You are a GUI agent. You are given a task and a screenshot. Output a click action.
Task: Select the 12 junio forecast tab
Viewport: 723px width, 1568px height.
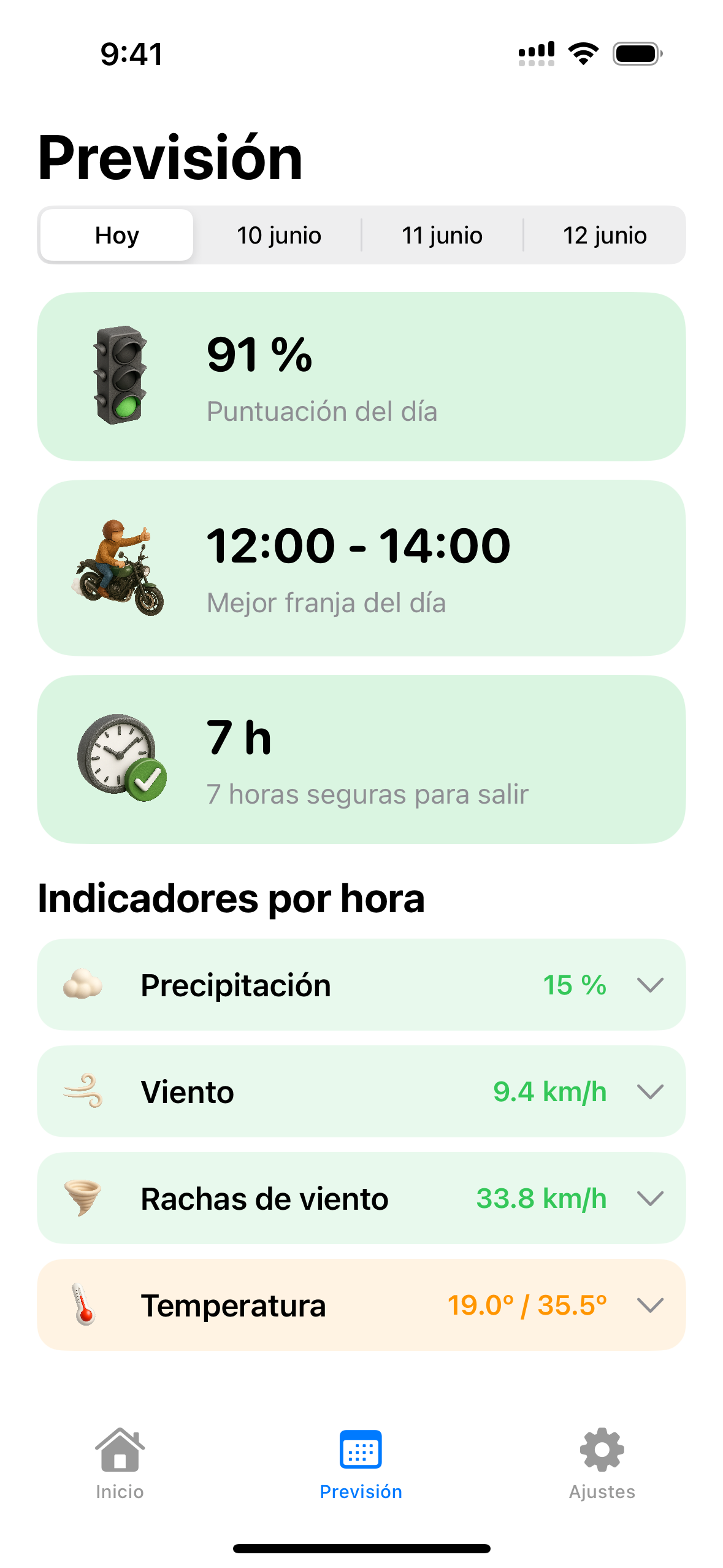tap(605, 234)
